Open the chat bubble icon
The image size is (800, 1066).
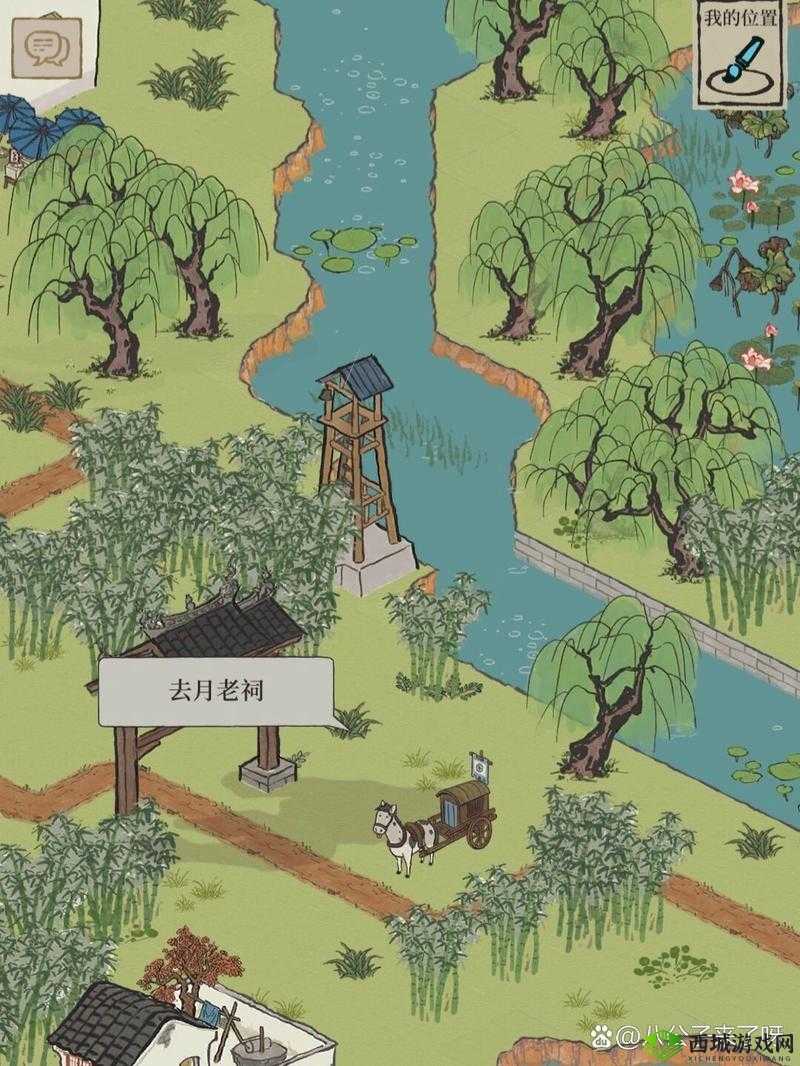(x=40, y=44)
